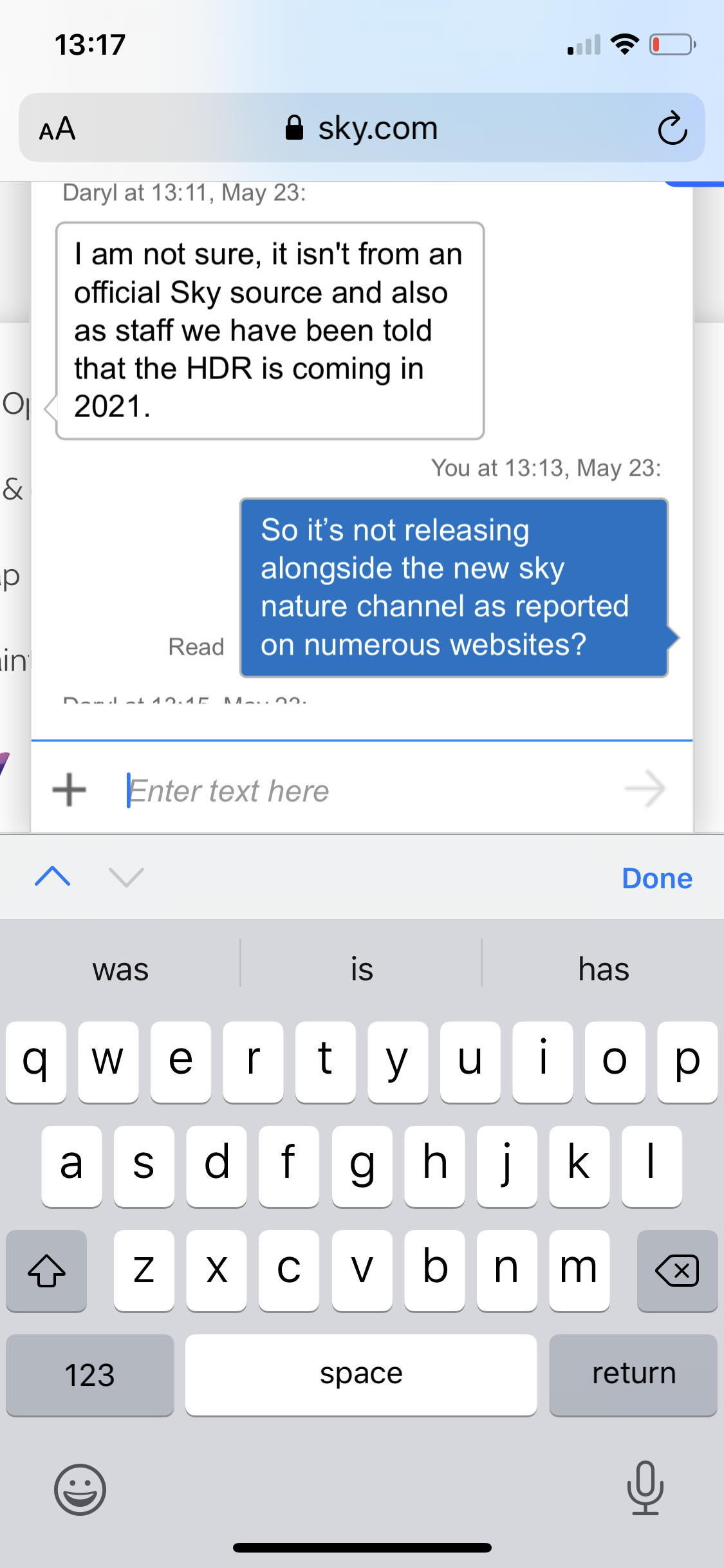Insert the suggested word 'was'

tap(120, 969)
